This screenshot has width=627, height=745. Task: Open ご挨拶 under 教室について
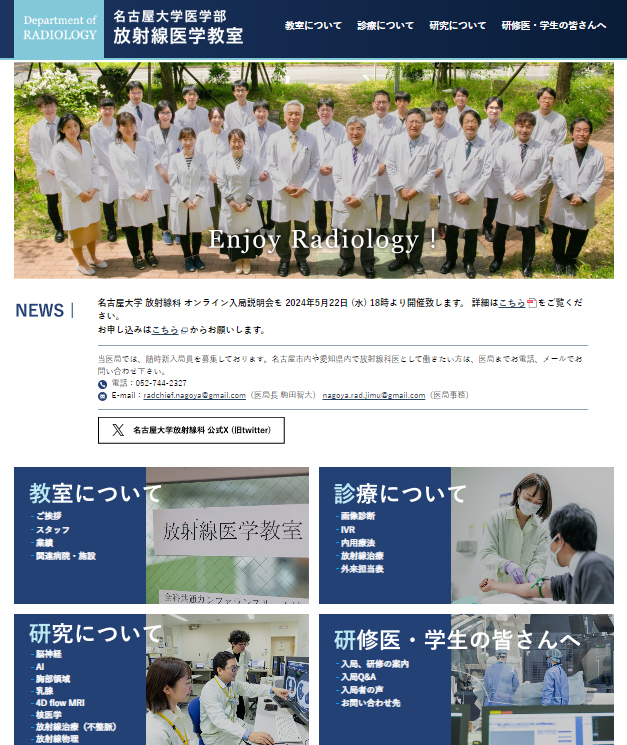[48, 516]
